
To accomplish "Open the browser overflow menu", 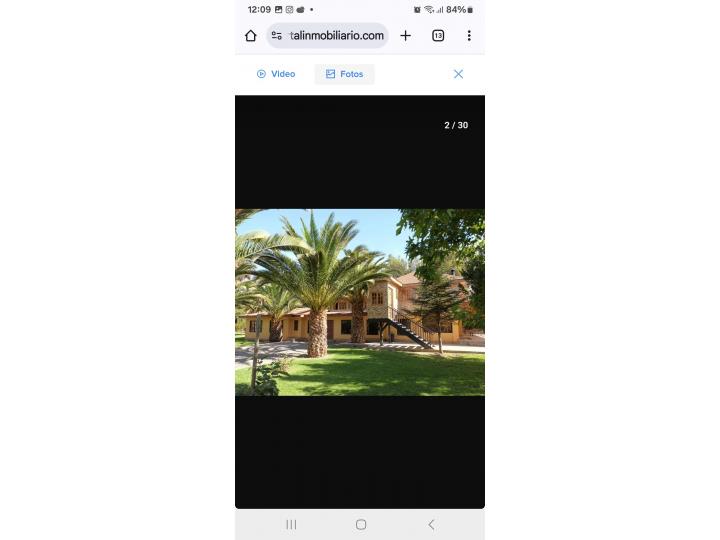I will click(x=469, y=36).
